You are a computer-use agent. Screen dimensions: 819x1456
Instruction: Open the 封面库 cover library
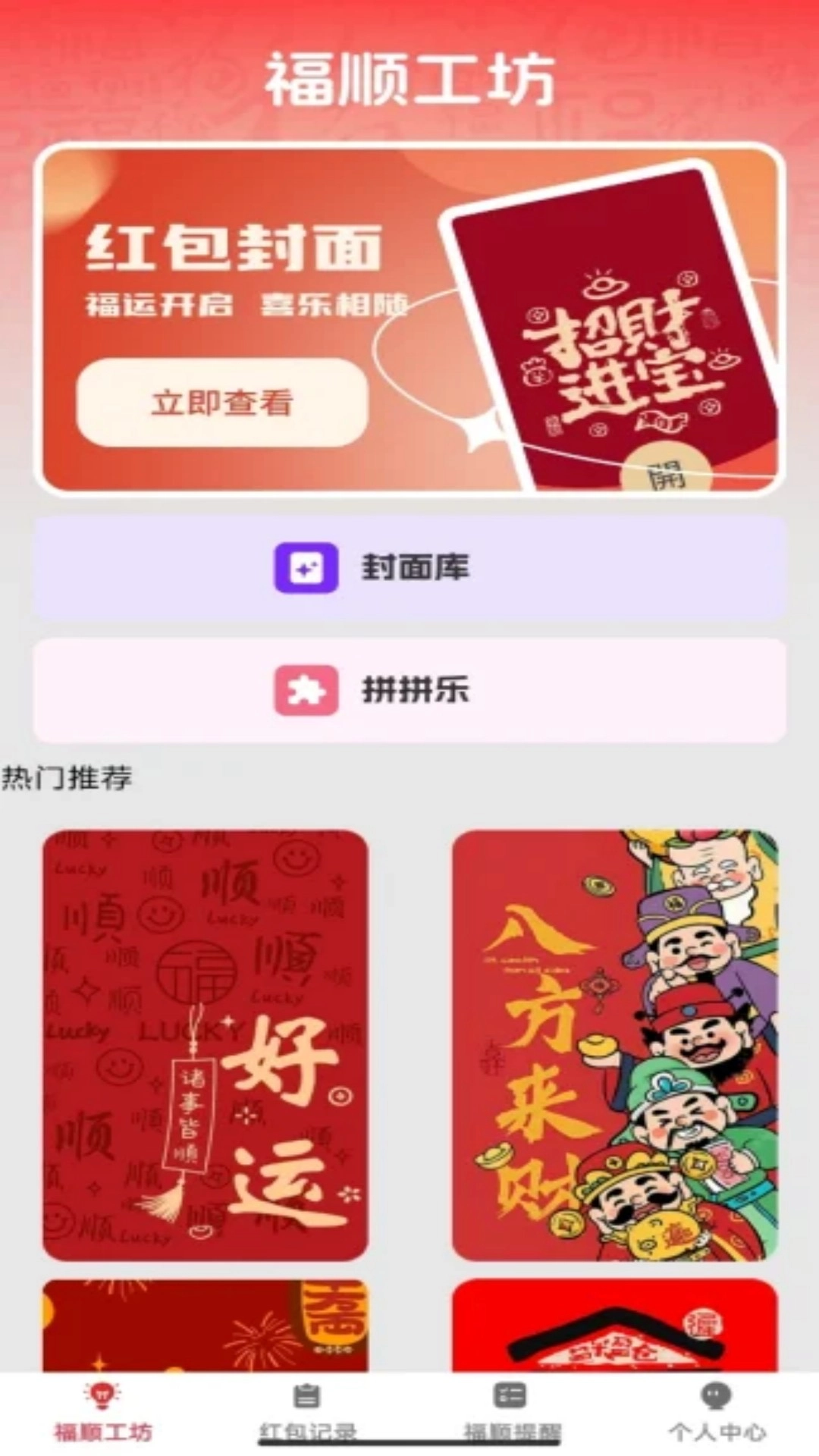409,567
